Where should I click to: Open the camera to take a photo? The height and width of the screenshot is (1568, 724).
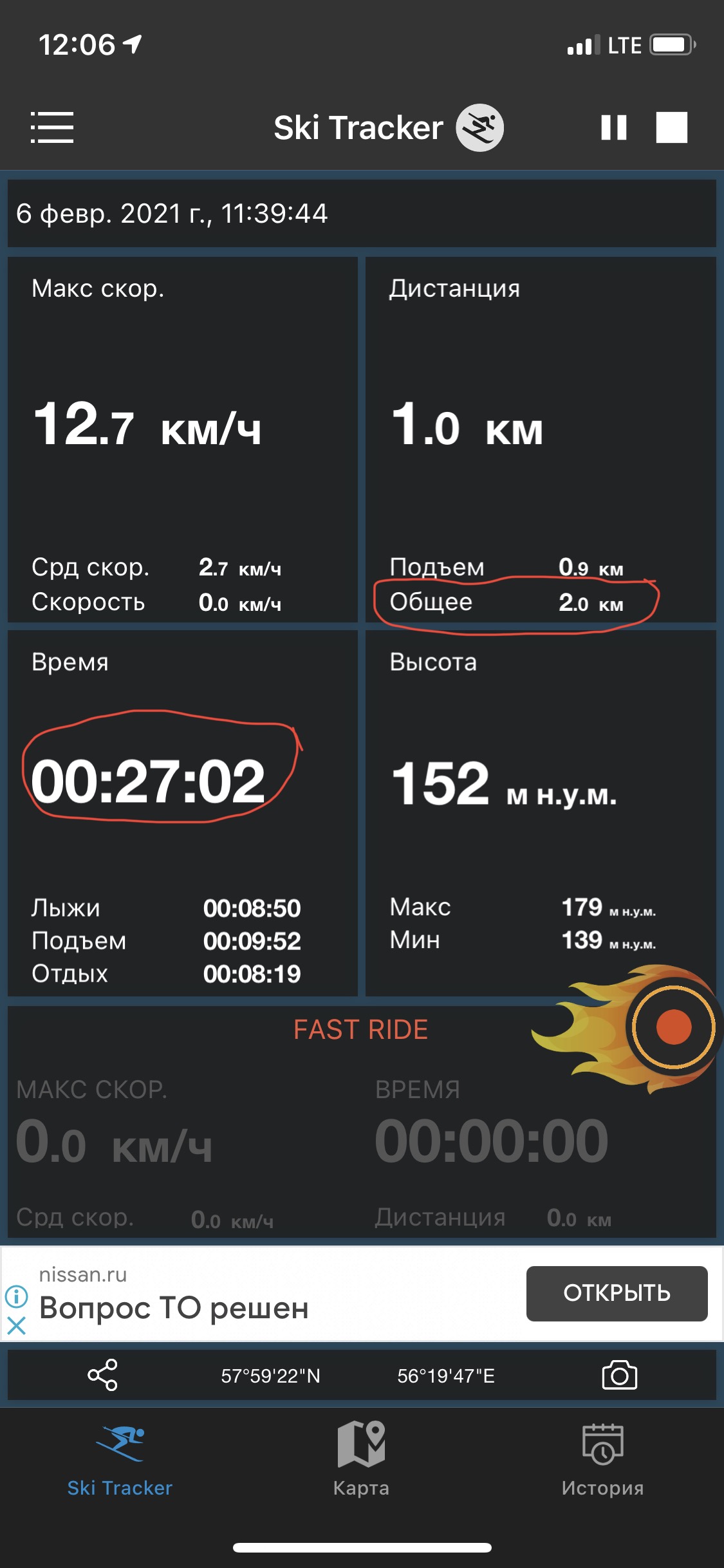pos(619,1375)
